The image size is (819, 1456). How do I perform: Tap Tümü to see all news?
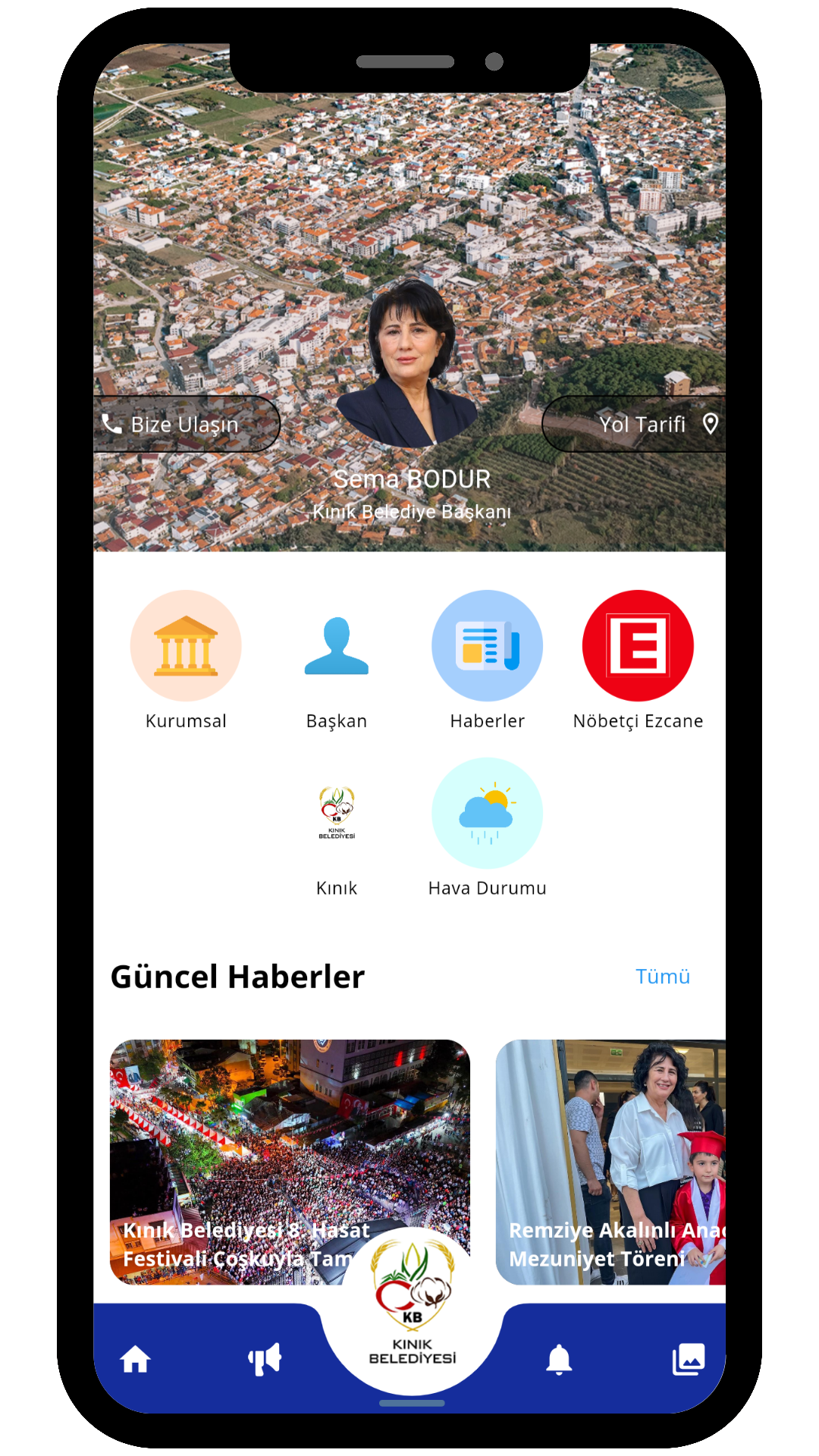(662, 977)
